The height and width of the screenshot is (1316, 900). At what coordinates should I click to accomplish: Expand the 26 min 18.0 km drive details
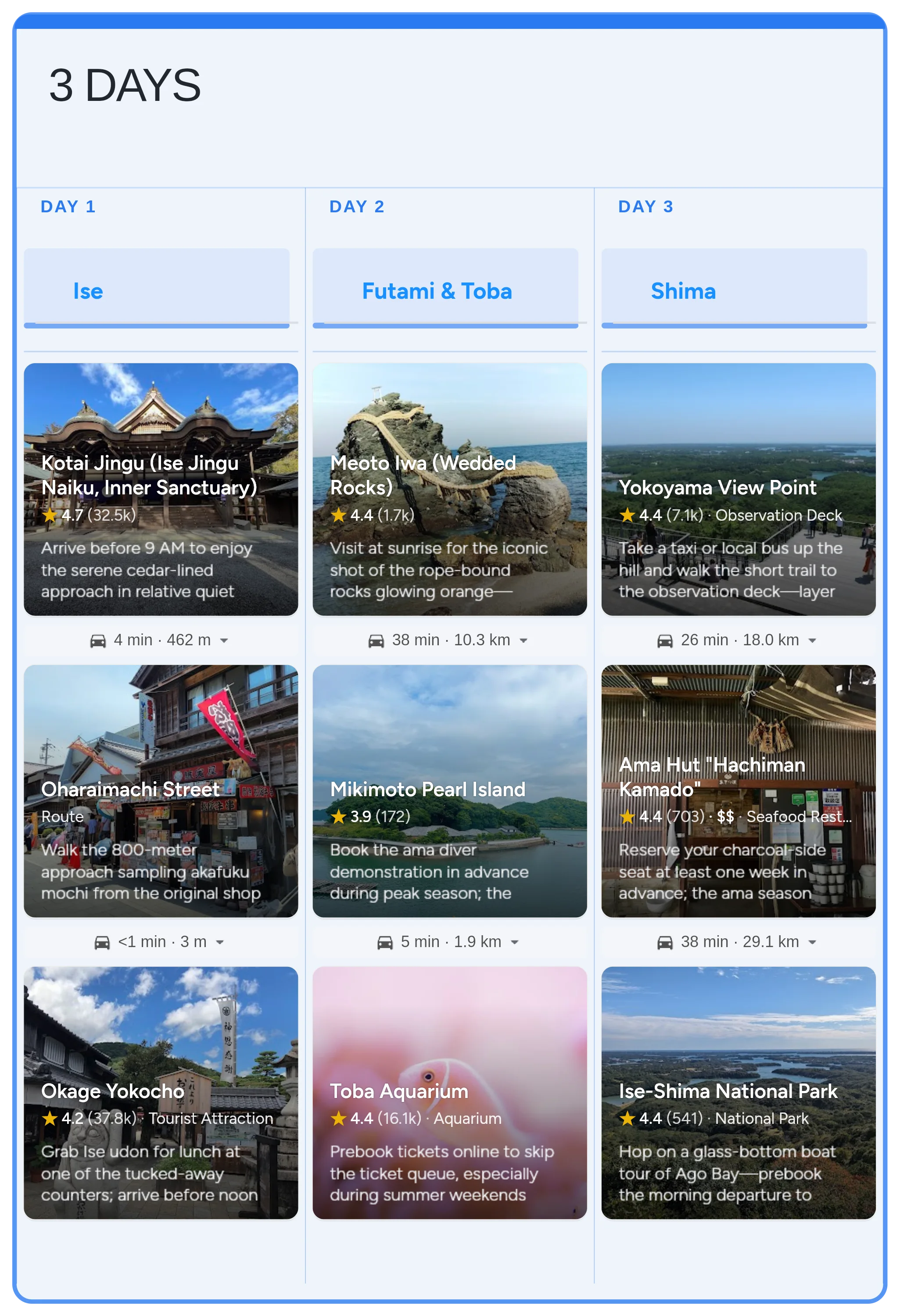[x=738, y=640]
